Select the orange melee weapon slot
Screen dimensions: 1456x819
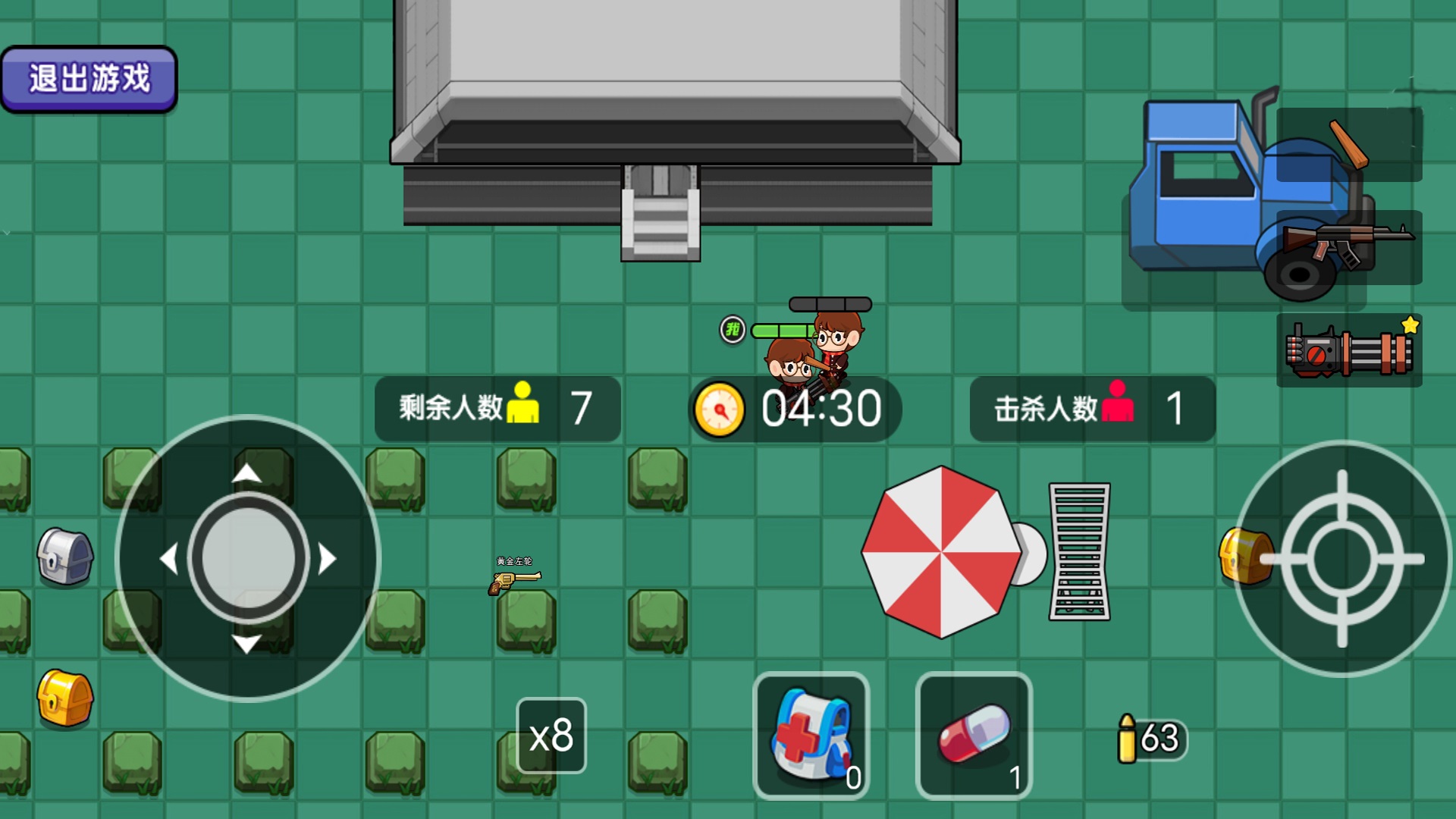click(x=1349, y=144)
